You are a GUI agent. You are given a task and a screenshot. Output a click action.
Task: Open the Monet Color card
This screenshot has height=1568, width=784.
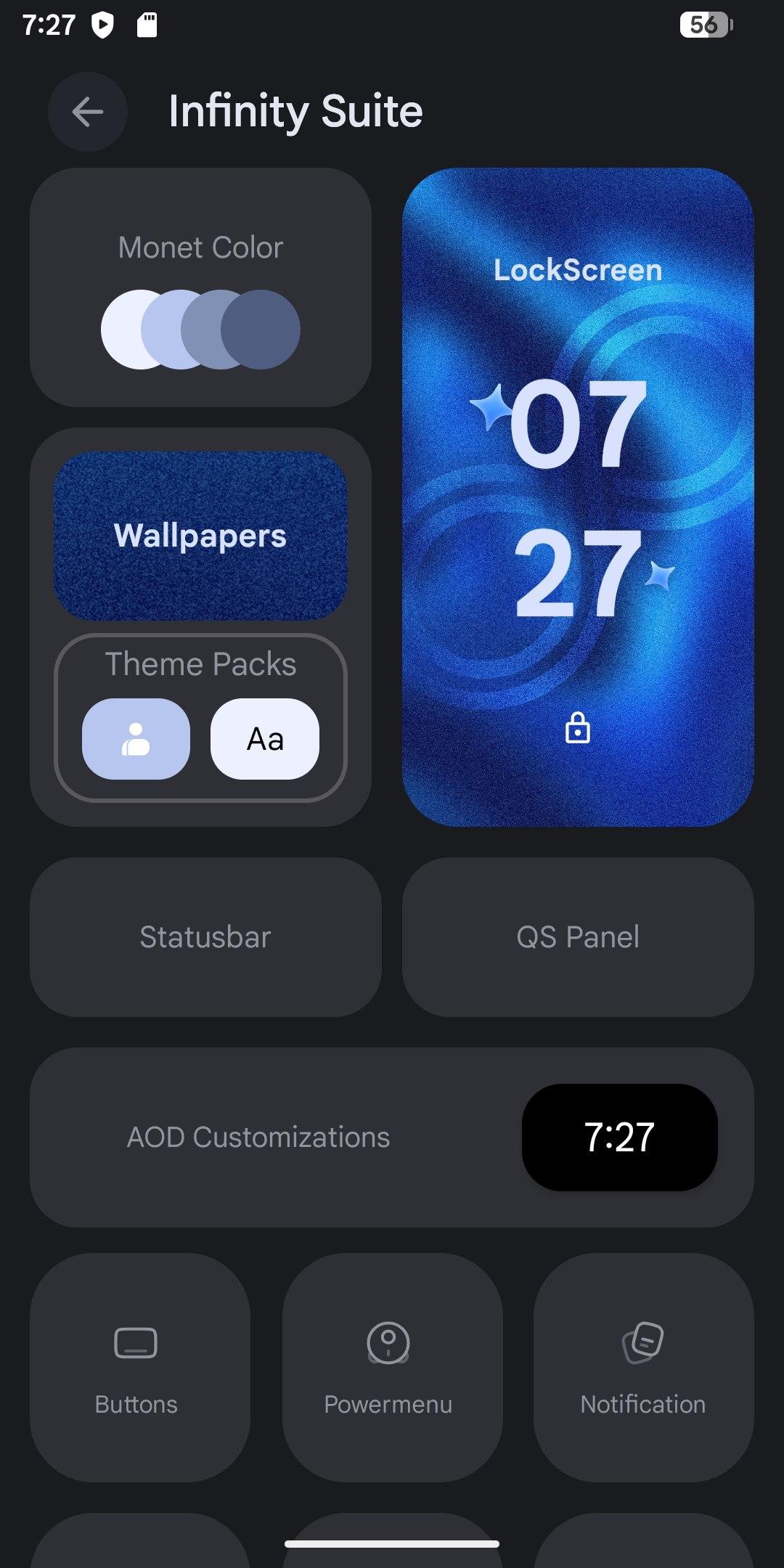tap(200, 287)
